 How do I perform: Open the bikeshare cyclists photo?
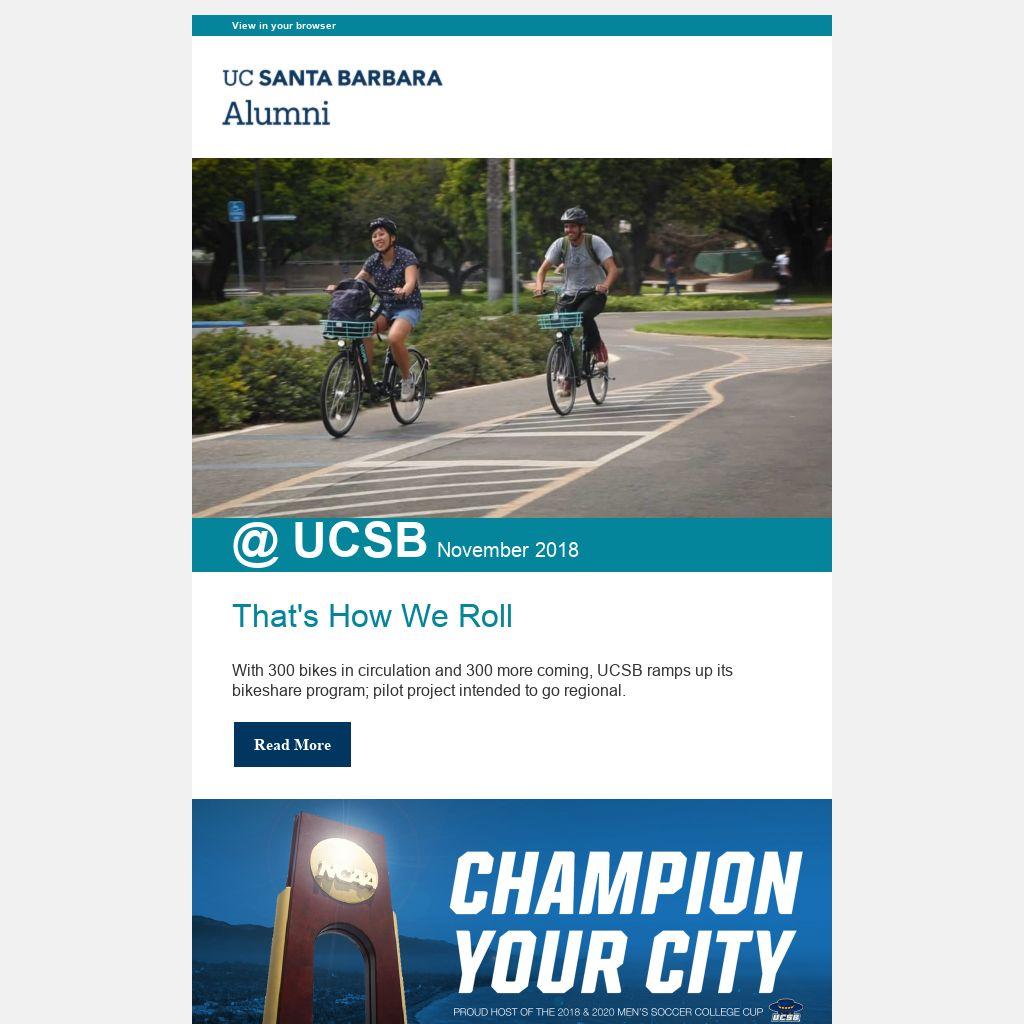511,337
